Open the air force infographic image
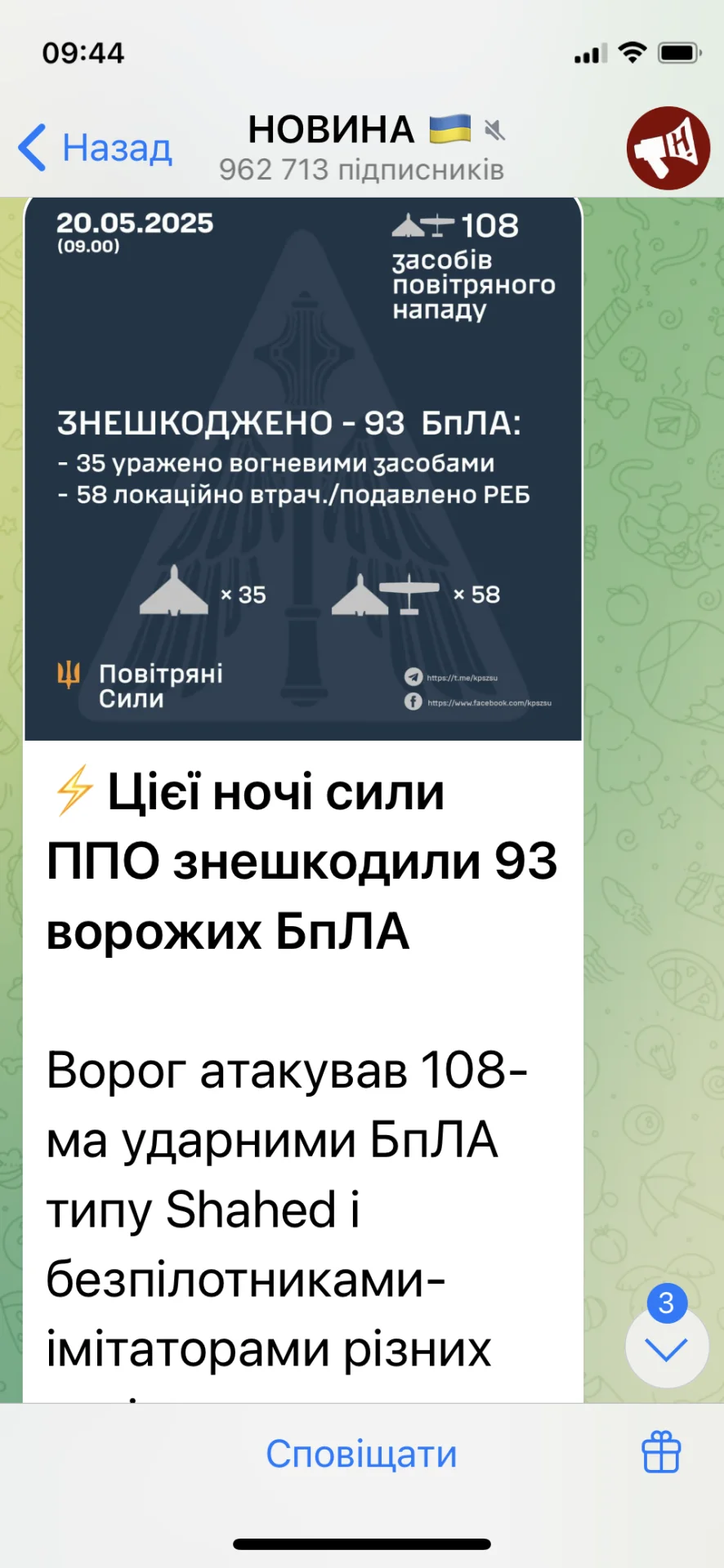Screen dimensions: 724x1568 pos(302,470)
